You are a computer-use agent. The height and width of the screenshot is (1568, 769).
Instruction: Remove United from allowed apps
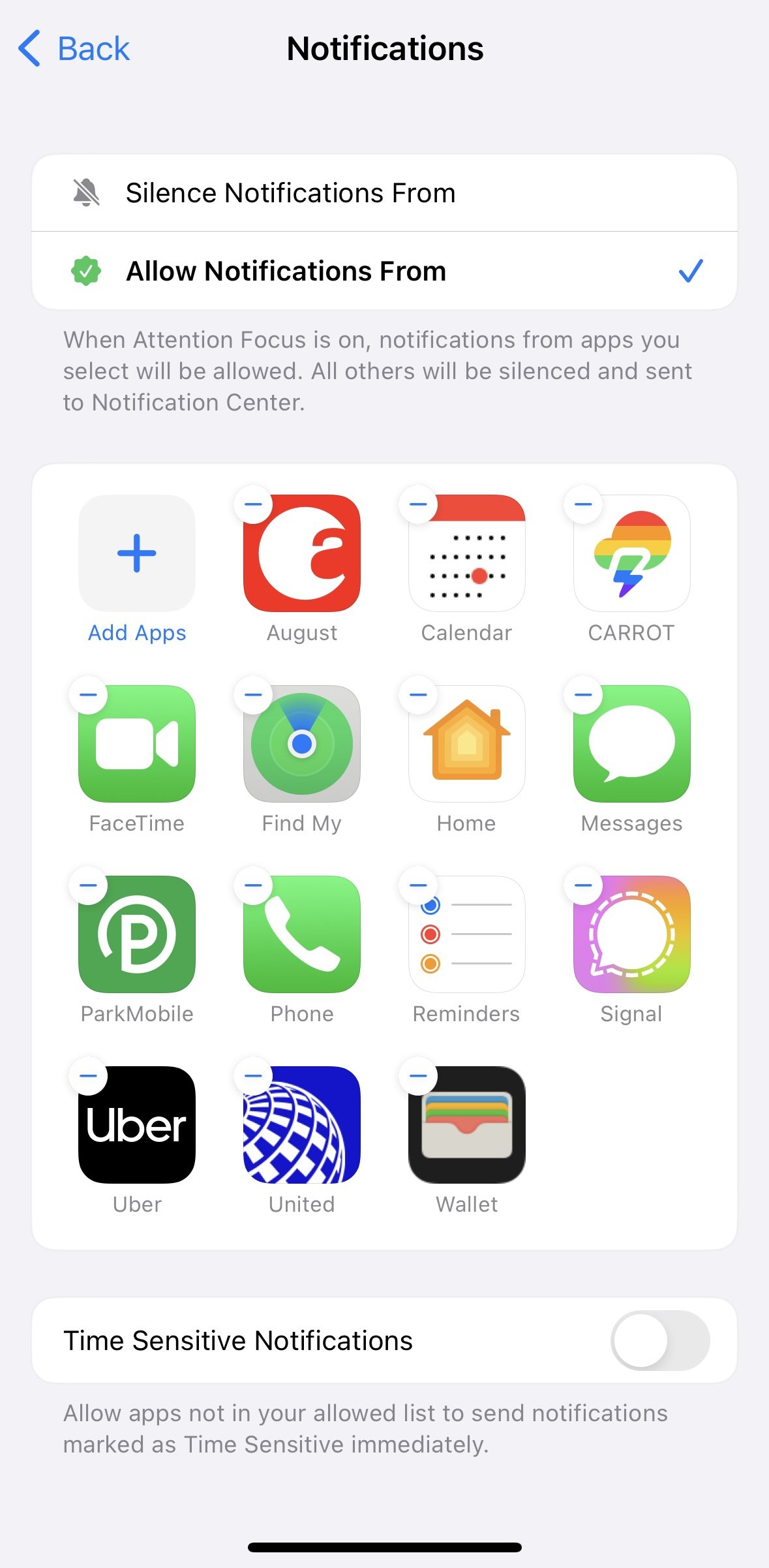tap(253, 1076)
